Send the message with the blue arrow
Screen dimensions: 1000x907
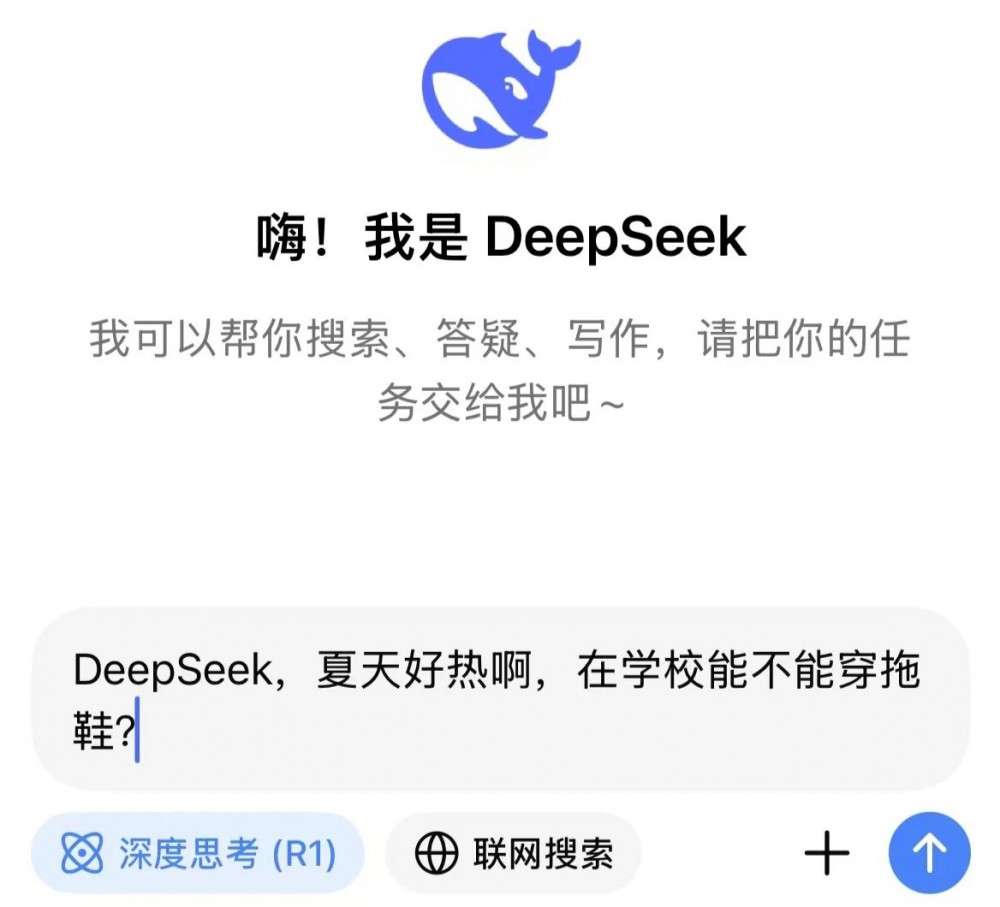click(x=929, y=852)
